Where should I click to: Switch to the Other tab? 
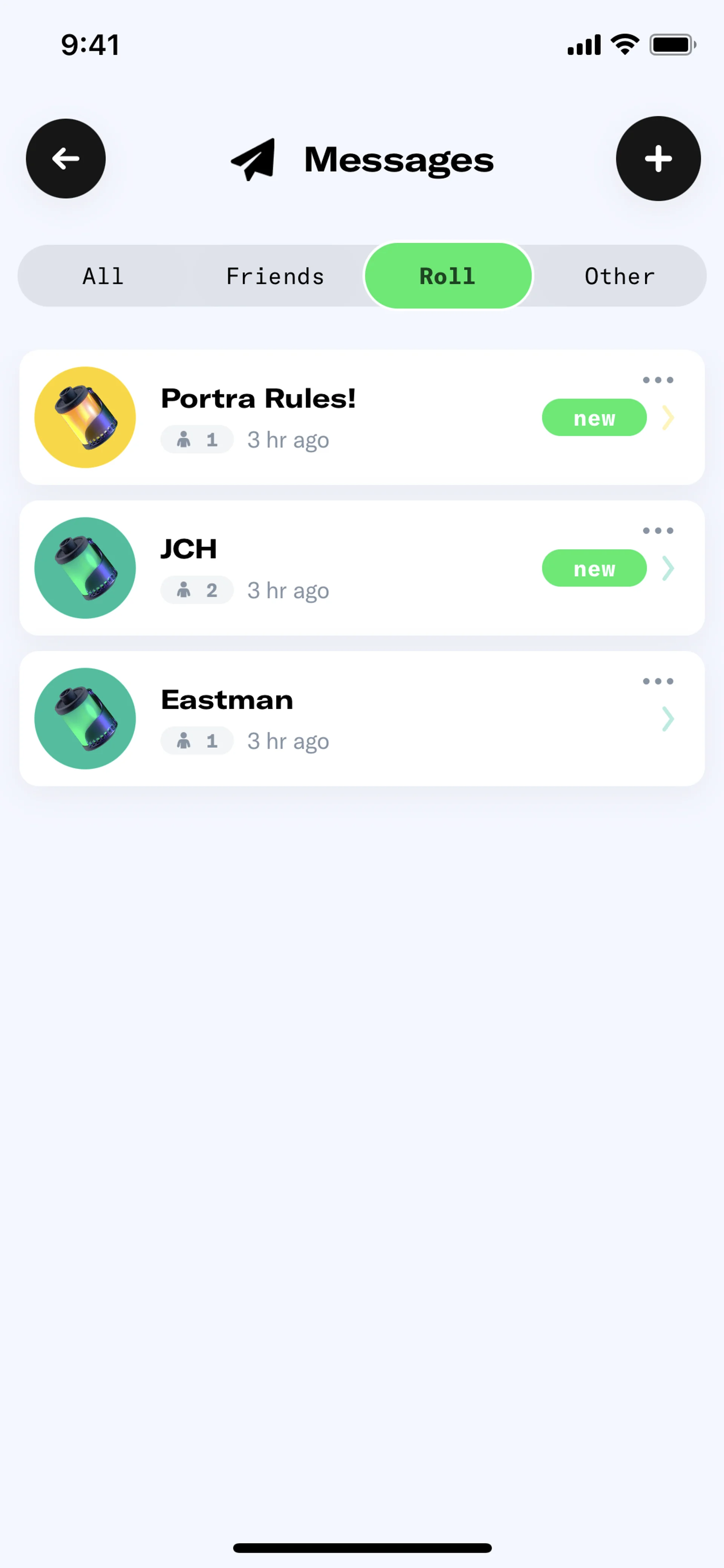coord(619,276)
